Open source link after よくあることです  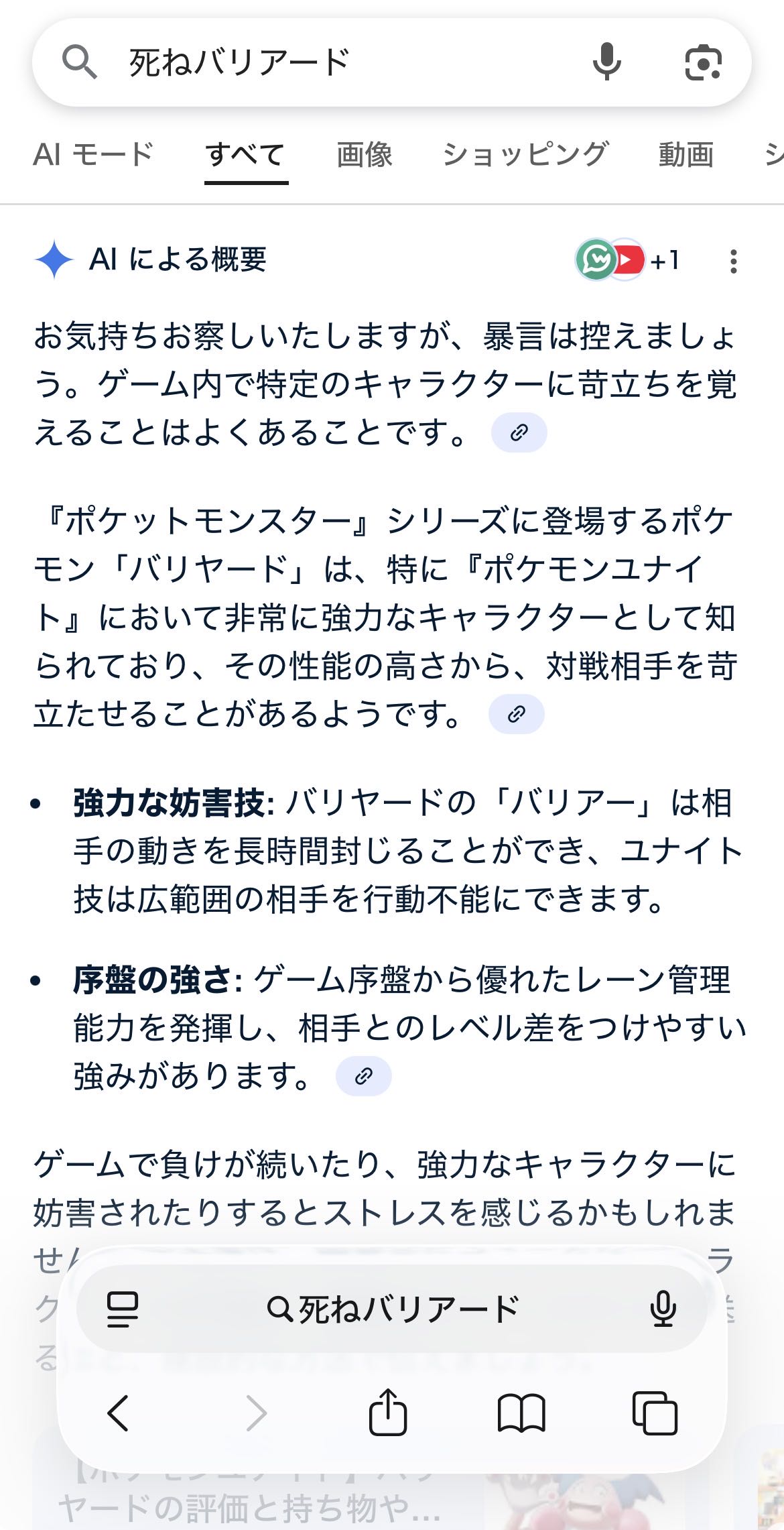pos(519,432)
